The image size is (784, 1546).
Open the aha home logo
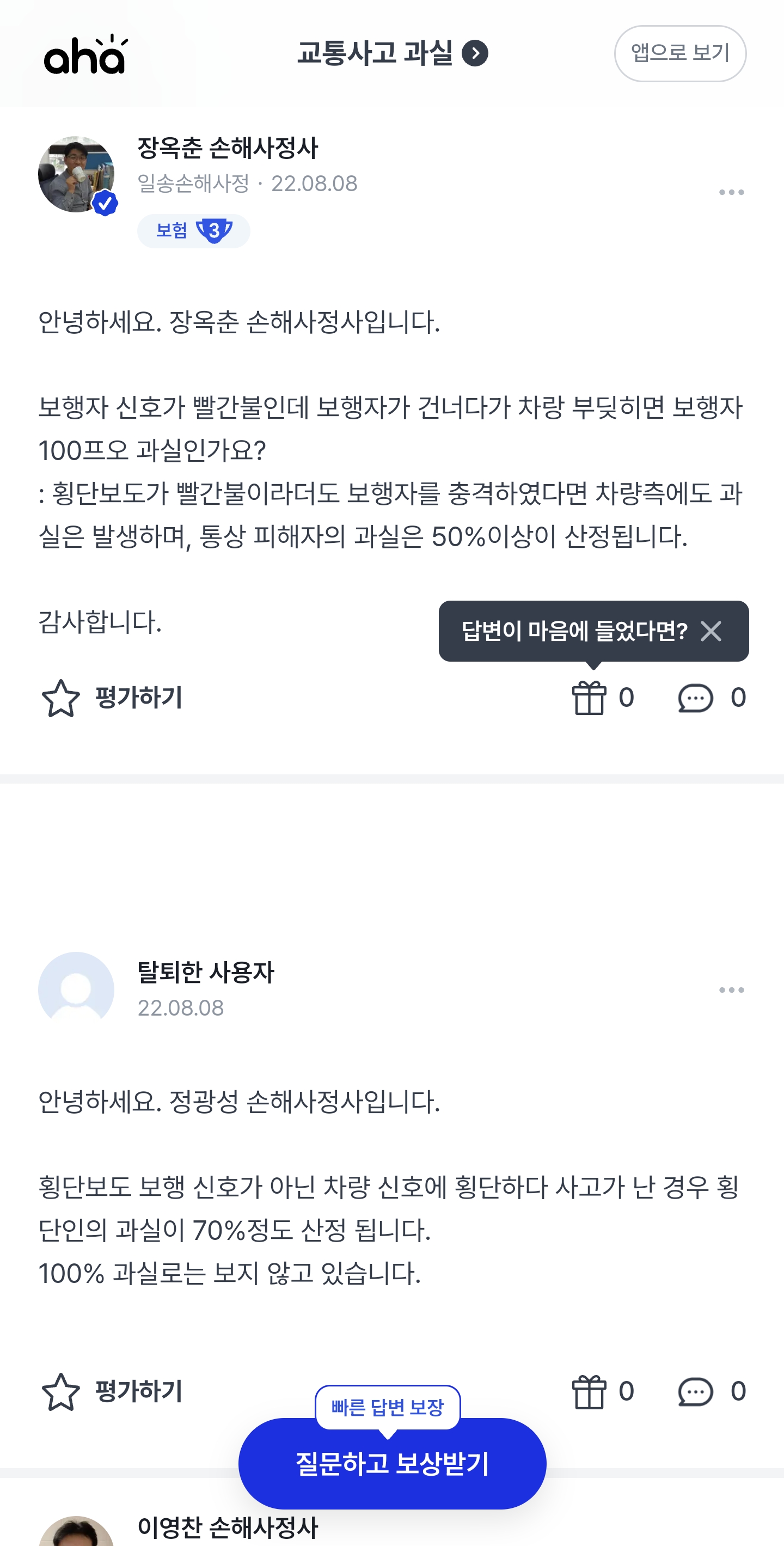click(x=85, y=56)
